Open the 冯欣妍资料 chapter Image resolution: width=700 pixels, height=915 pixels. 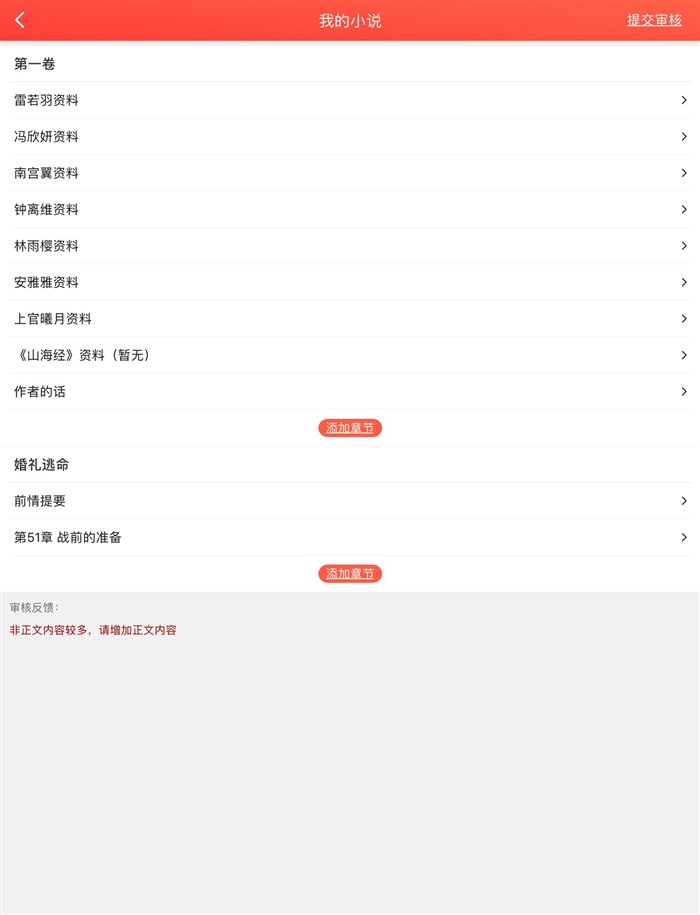350,137
